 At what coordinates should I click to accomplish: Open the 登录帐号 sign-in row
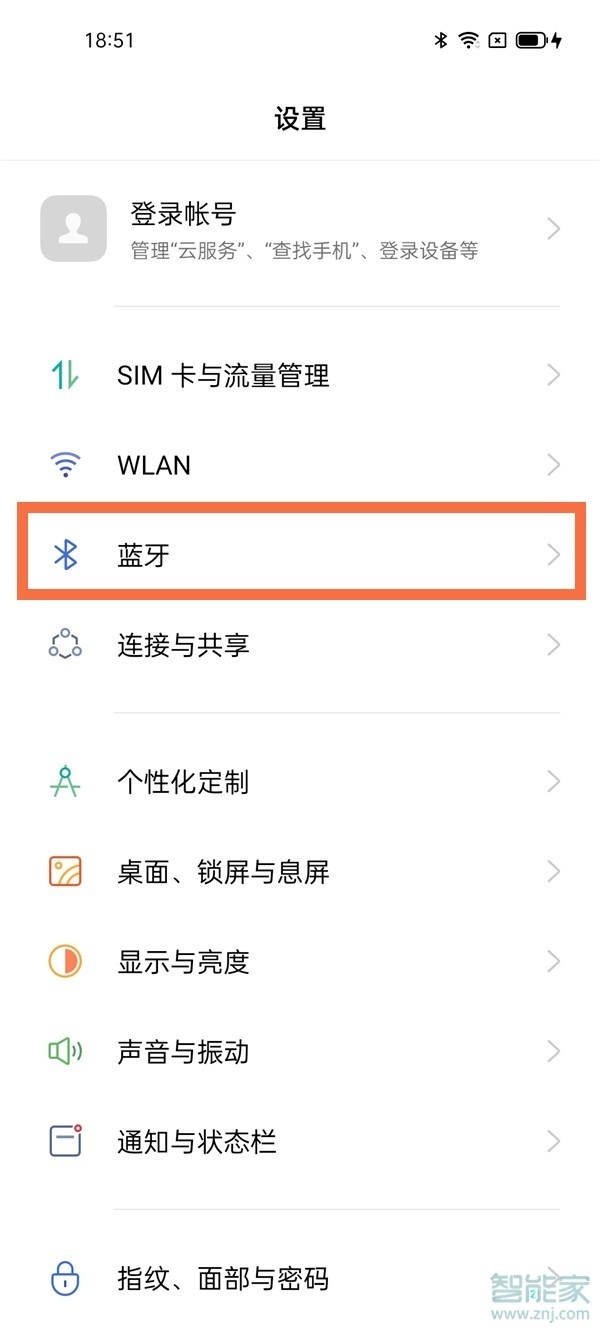pos(300,229)
